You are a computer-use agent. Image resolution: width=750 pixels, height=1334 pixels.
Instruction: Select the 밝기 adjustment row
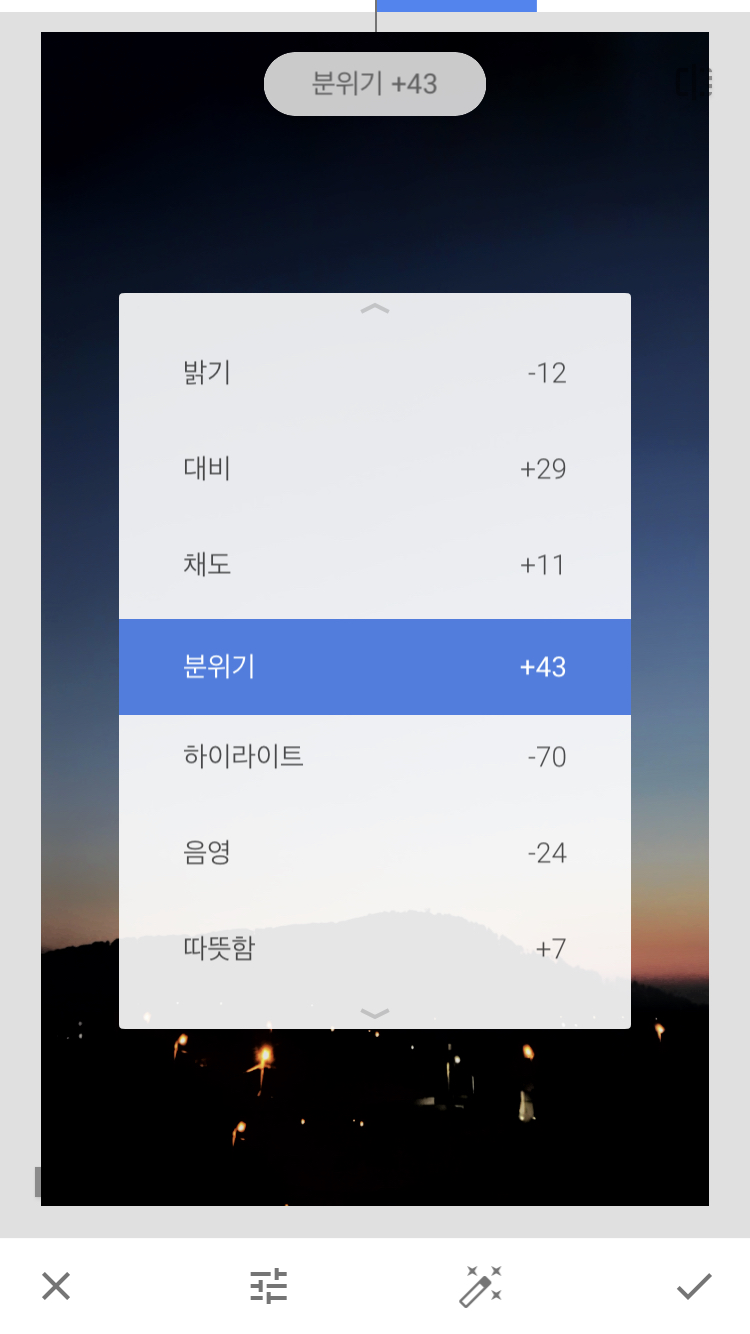(374, 373)
